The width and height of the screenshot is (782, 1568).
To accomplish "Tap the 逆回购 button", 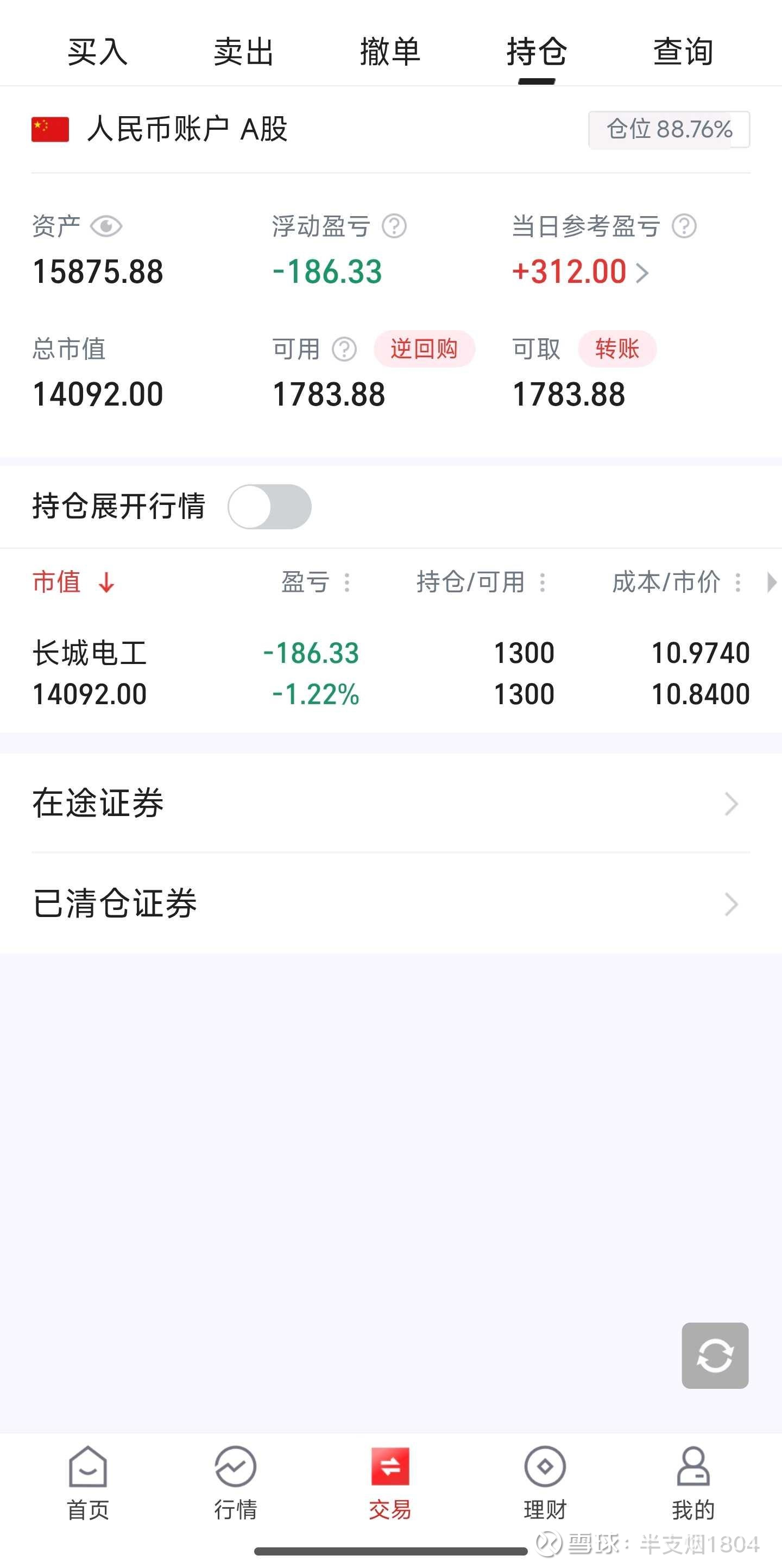I will 424,349.
